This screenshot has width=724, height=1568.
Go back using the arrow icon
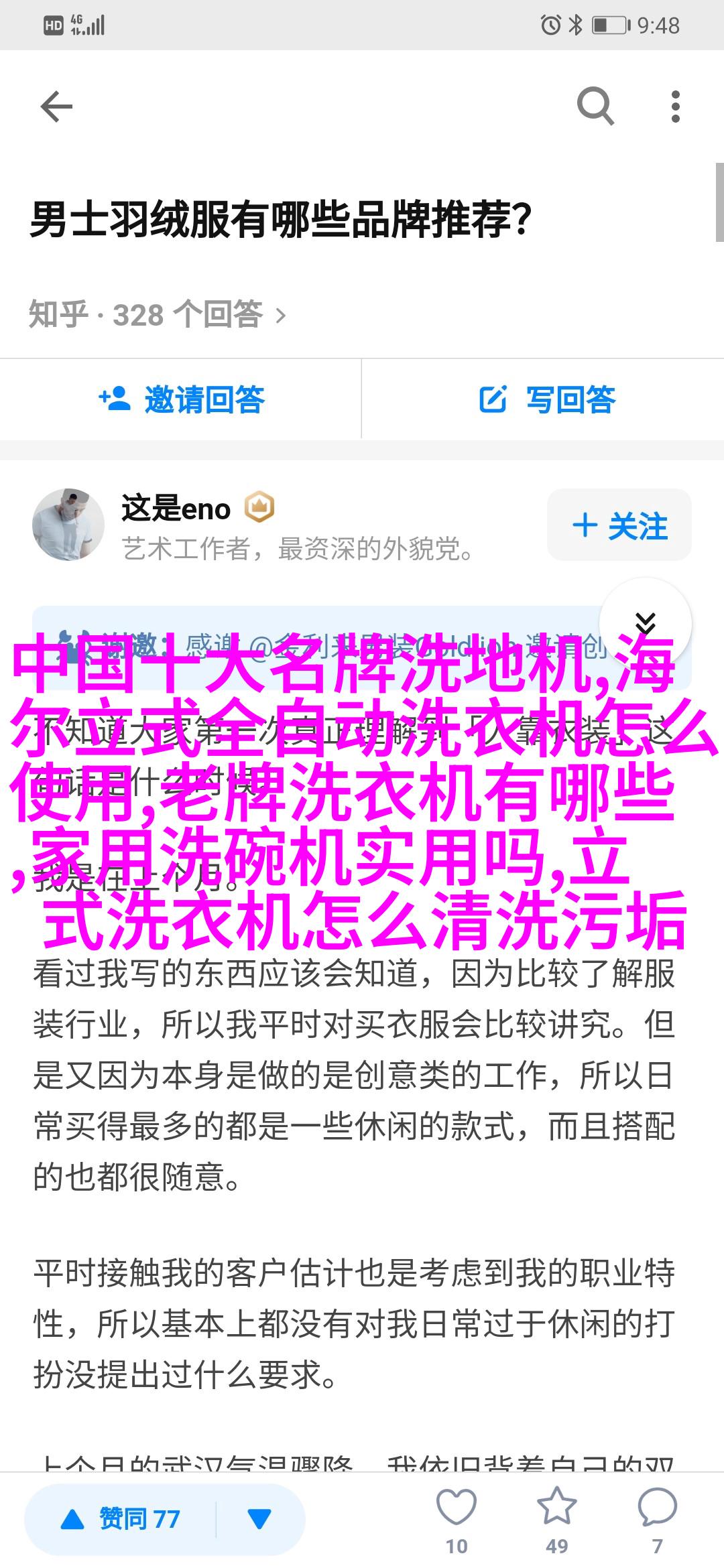click(56, 107)
